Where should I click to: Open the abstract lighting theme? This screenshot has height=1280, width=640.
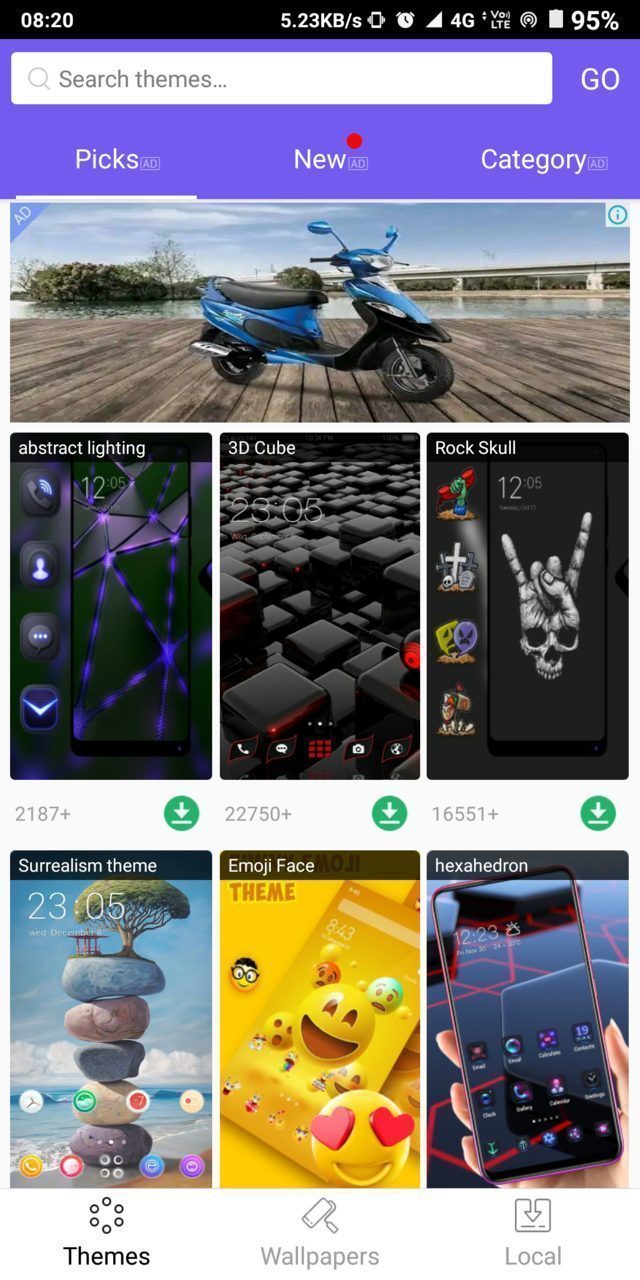point(110,606)
